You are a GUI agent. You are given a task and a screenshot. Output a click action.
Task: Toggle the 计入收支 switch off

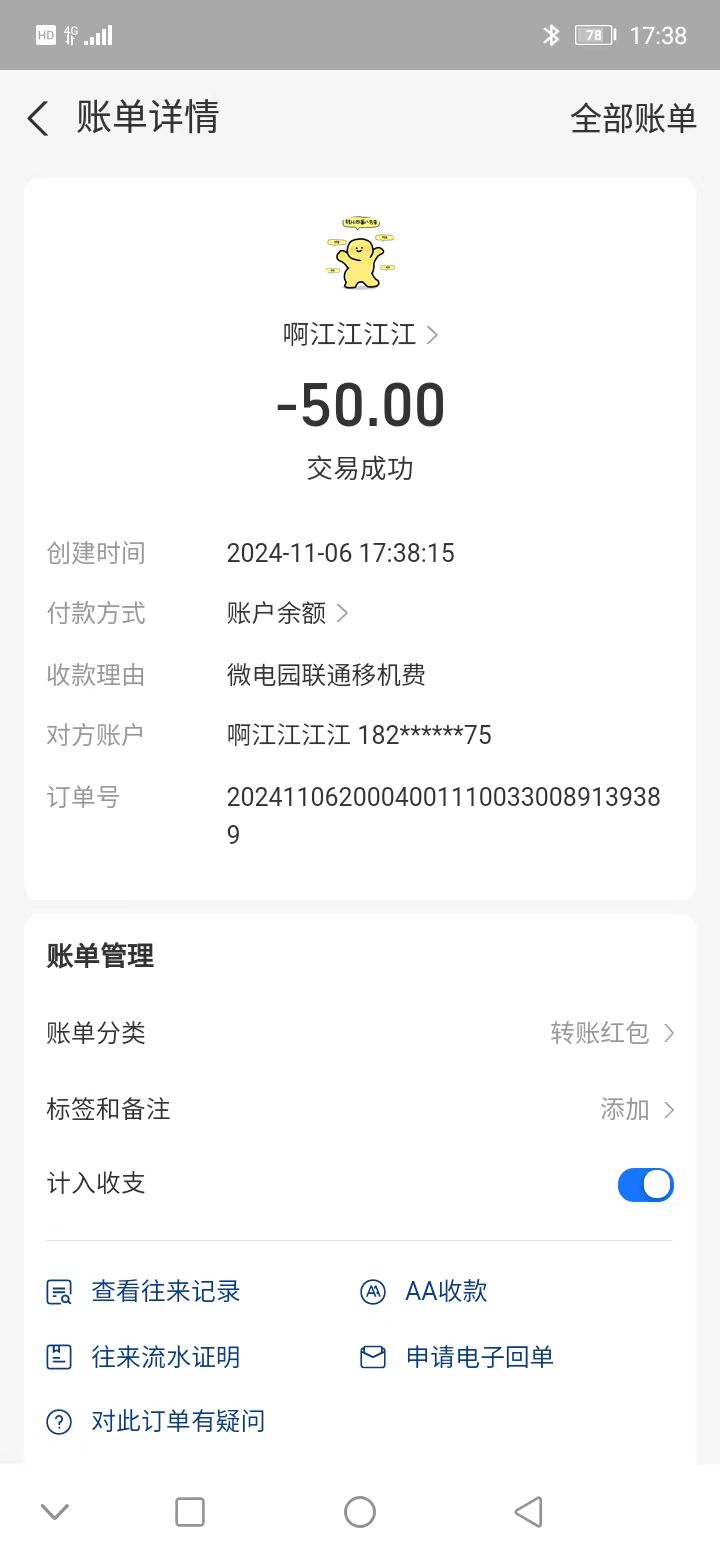pyautogui.click(x=645, y=1185)
